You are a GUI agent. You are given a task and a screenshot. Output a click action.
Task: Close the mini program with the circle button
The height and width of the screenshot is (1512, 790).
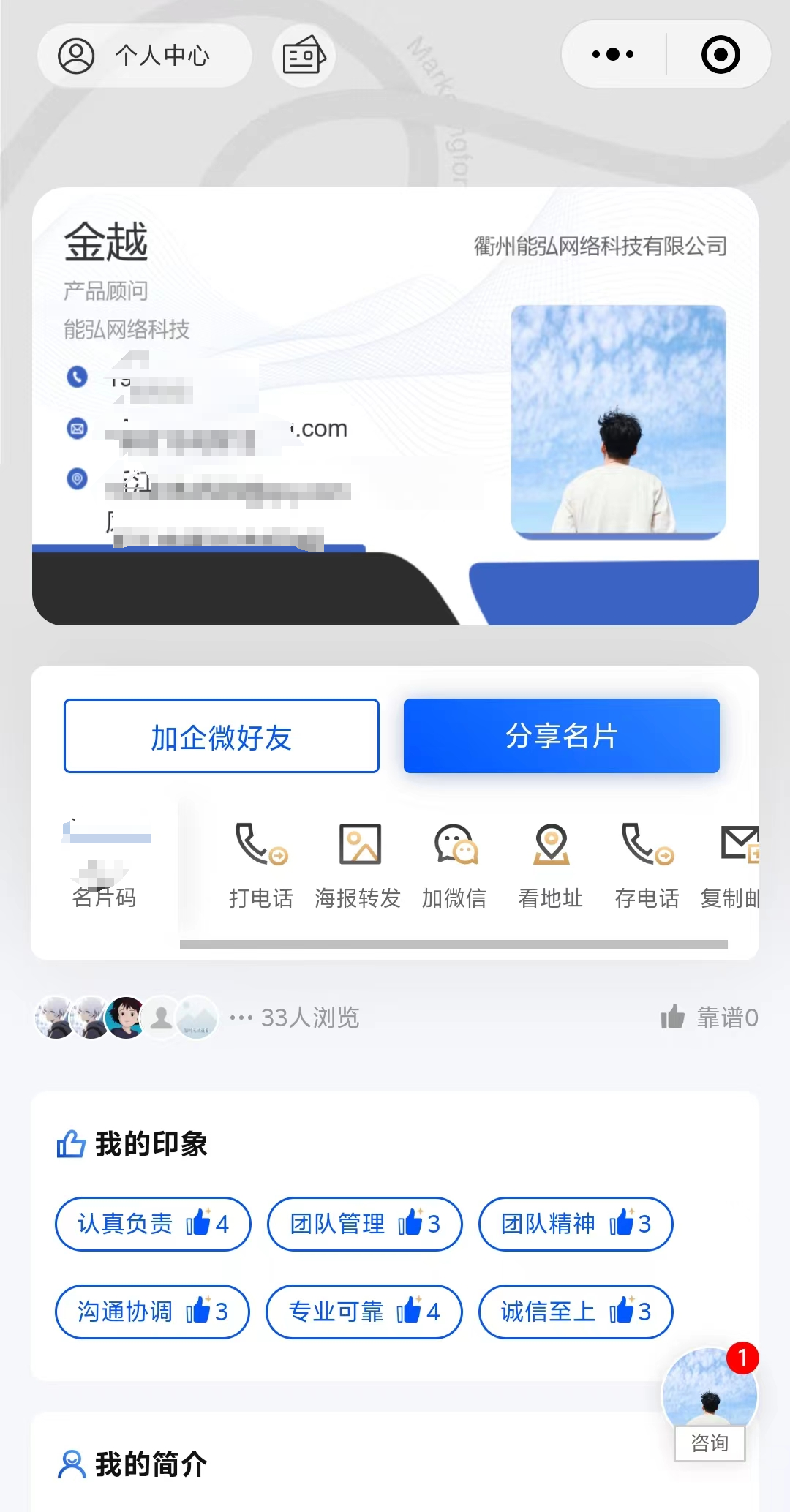coord(721,55)
